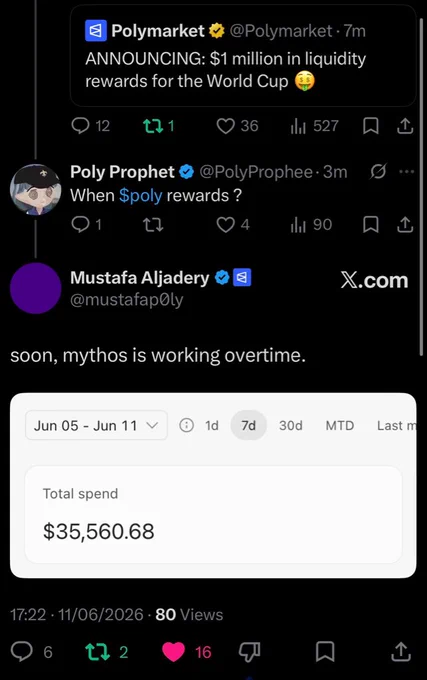427x680 pixels.
Task: Open the @mustafap0ly handle
Action: pos(127,300)
